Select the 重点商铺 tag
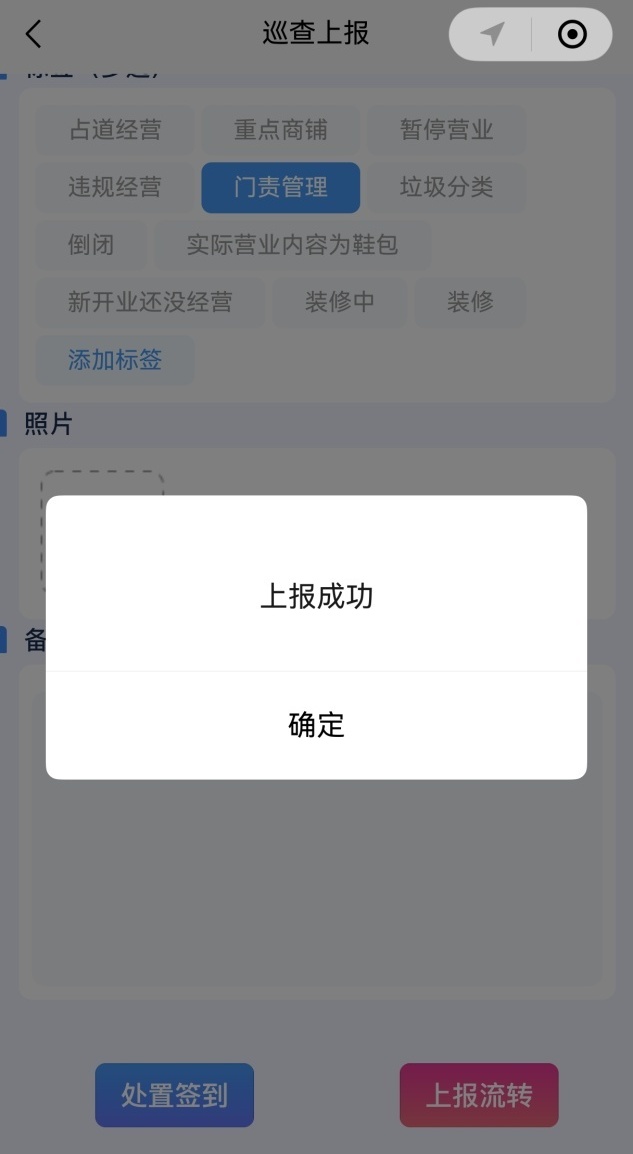 pyautogui.click(x=280, y=130)
